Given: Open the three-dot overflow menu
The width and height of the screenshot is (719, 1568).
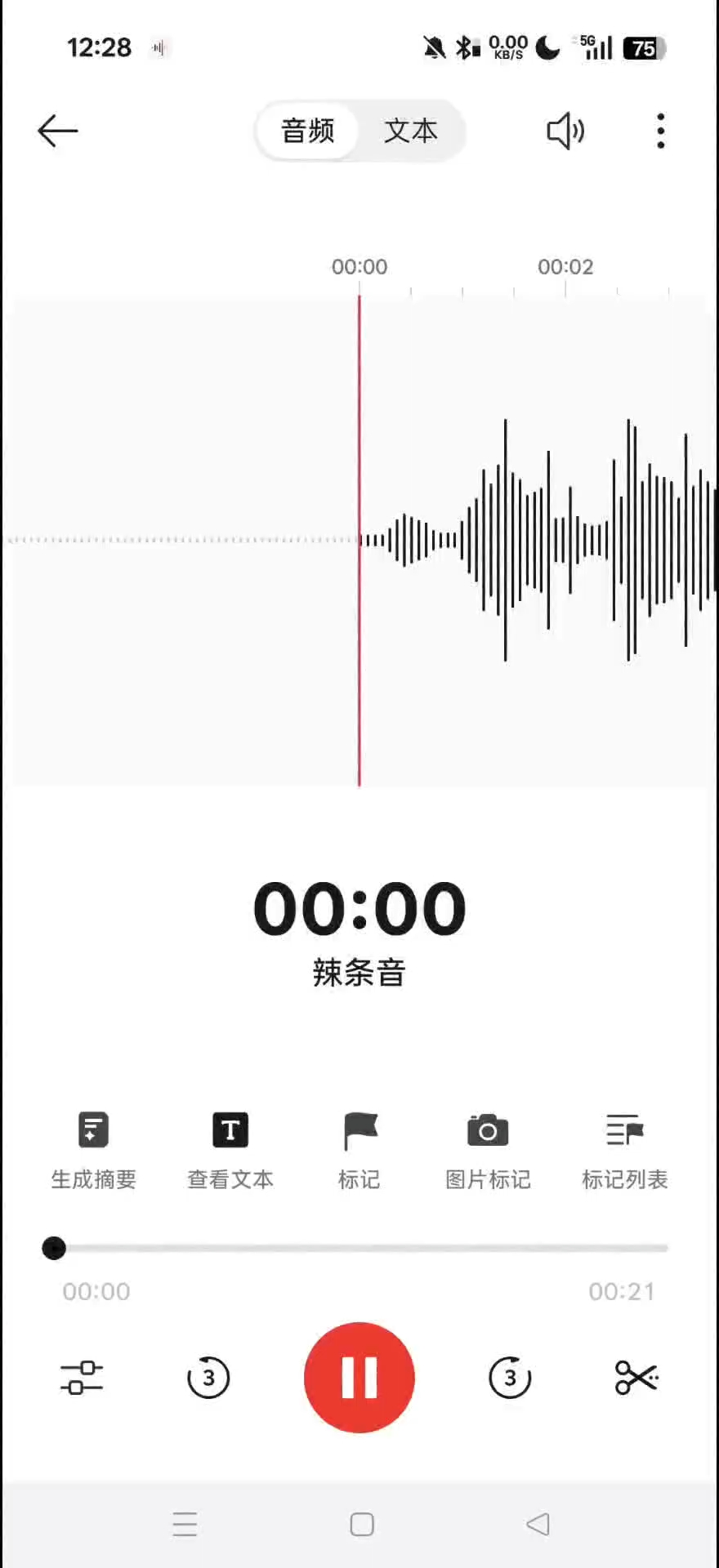Looking at the screenshot, I should [x=660, y=131].
